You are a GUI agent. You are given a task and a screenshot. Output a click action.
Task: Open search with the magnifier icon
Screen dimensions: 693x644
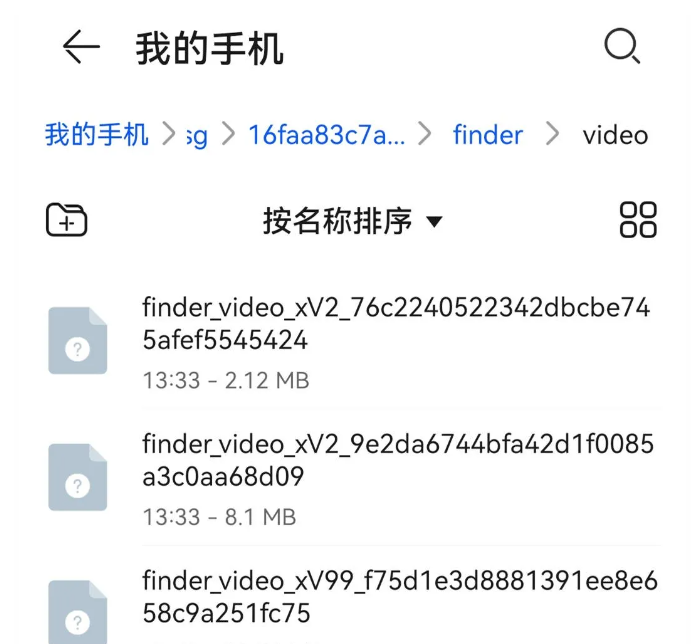pos(621,47)
